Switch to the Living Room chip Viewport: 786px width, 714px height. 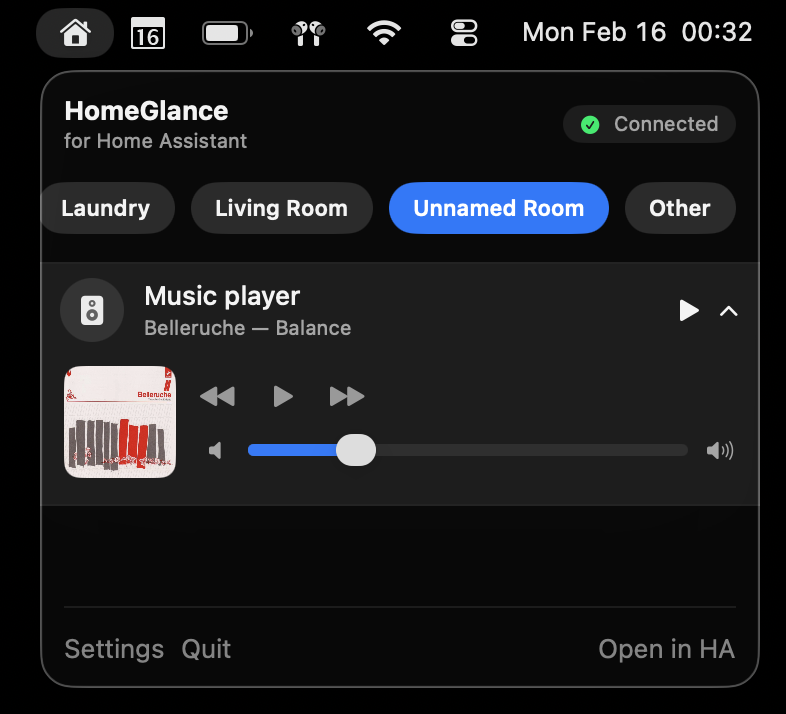[x=281, y=208]
